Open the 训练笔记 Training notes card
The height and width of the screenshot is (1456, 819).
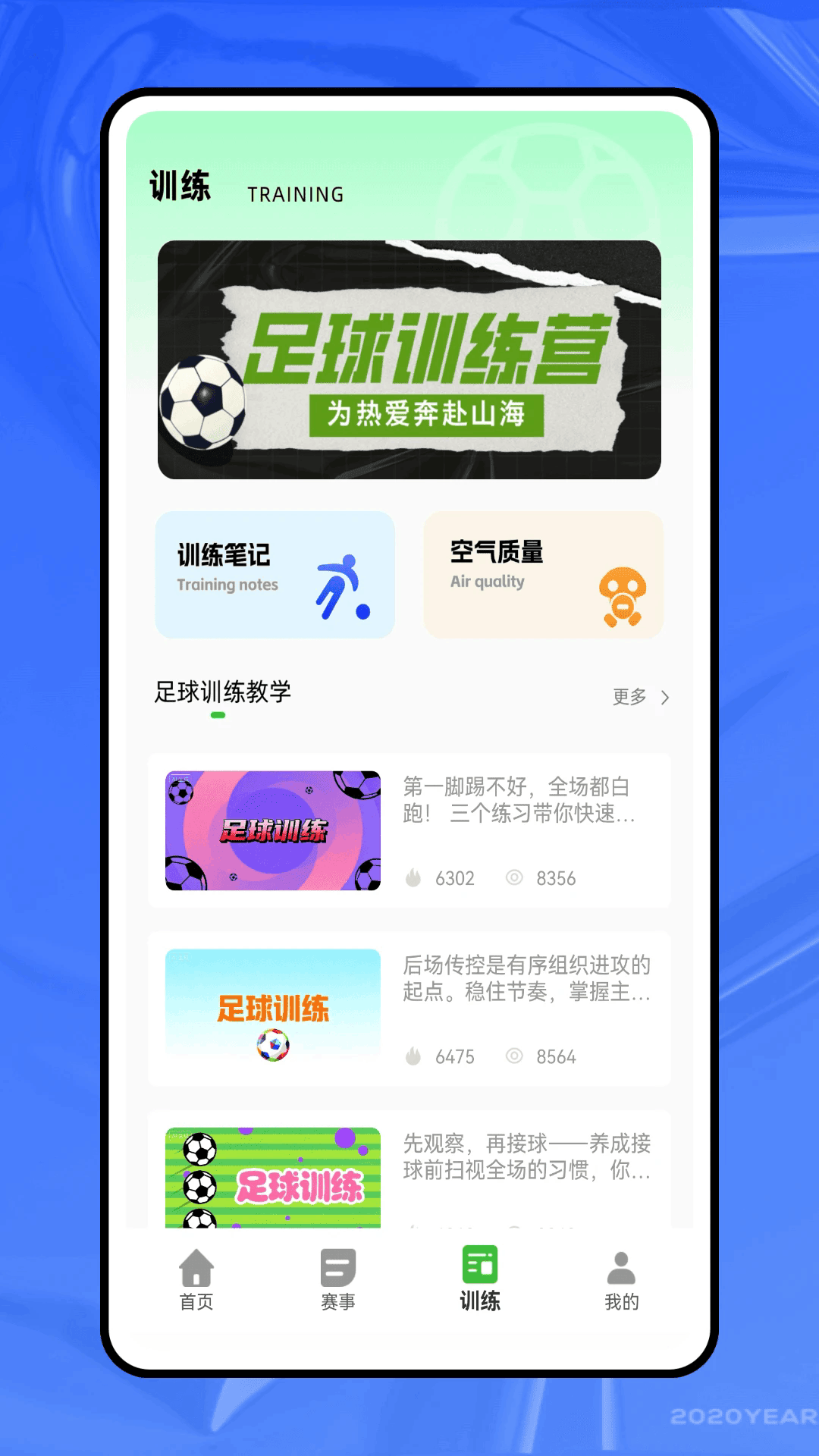275,575
